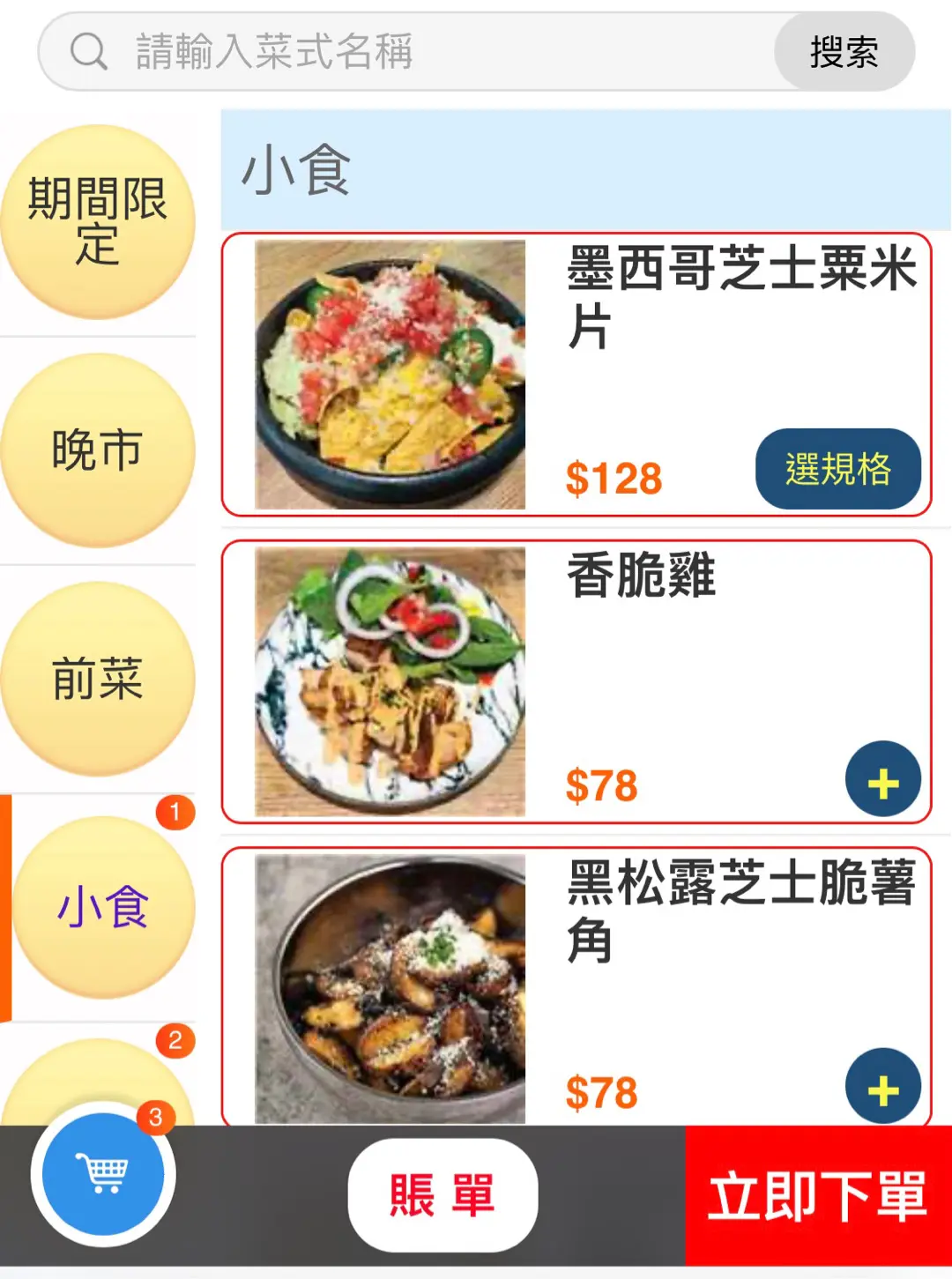952x1279 pixels.
Task: Tap the 搜索 search button
Action: 844,51
